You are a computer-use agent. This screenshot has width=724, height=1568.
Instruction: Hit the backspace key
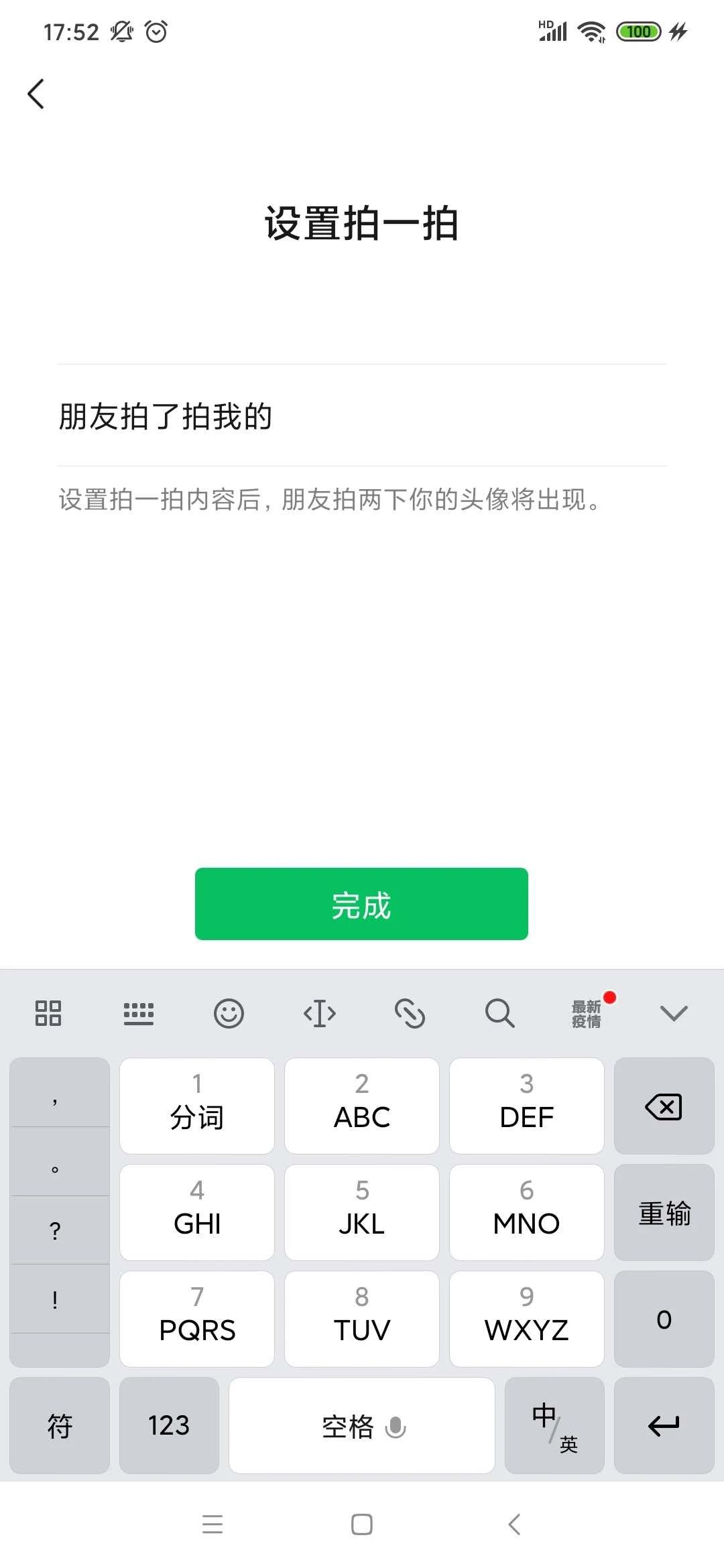pyautogui.click(x=664, y=1106)
